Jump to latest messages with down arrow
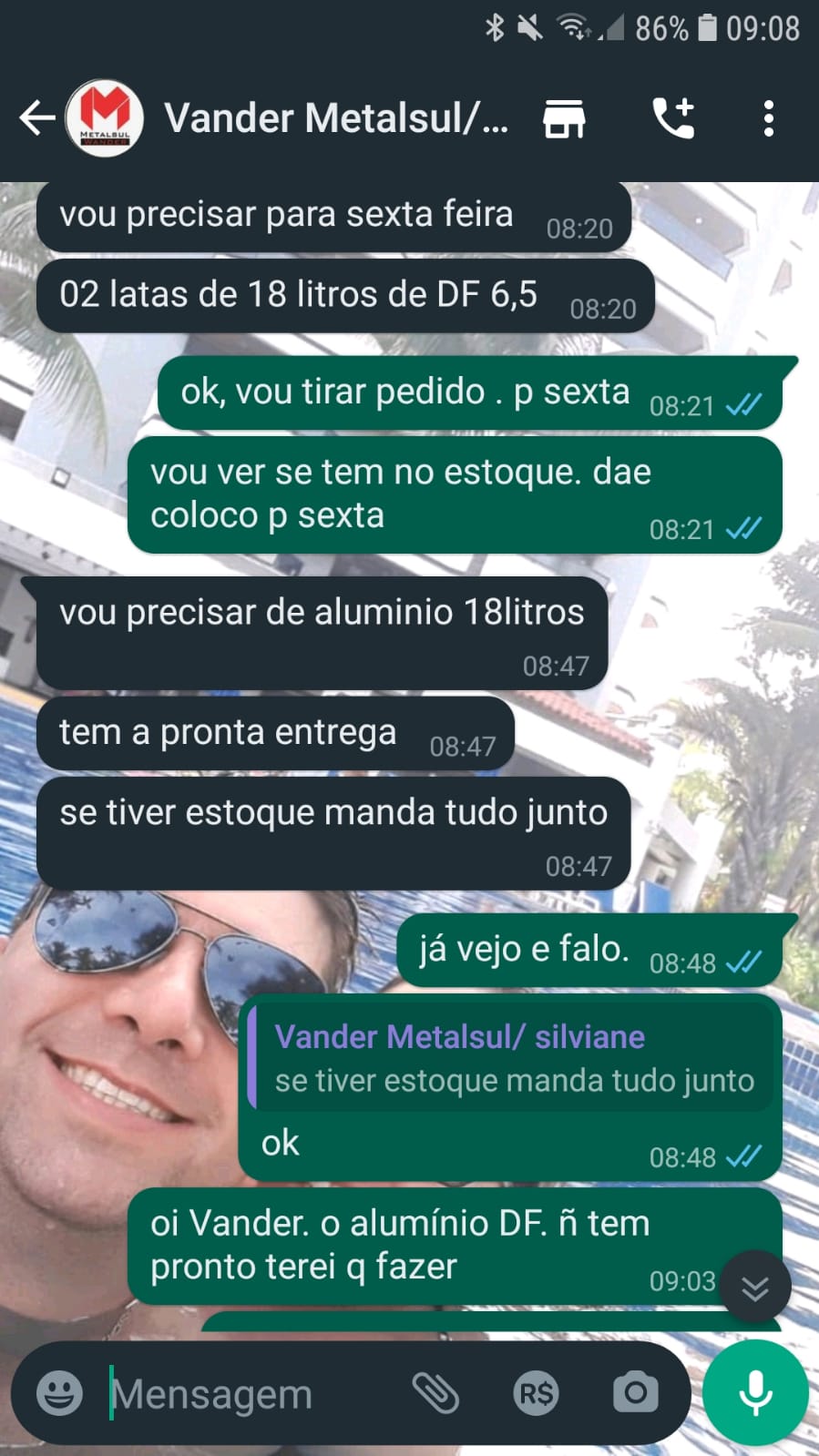 (754, 1288)
